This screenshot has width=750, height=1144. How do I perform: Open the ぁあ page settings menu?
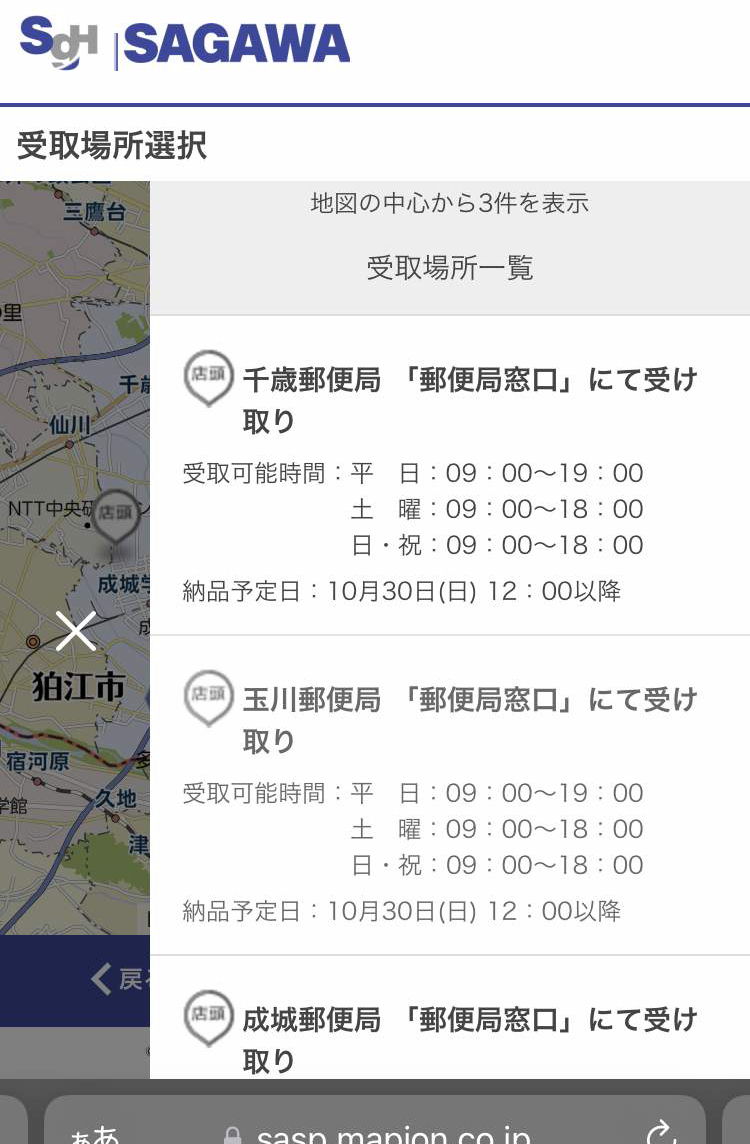tap(95, 1134)
